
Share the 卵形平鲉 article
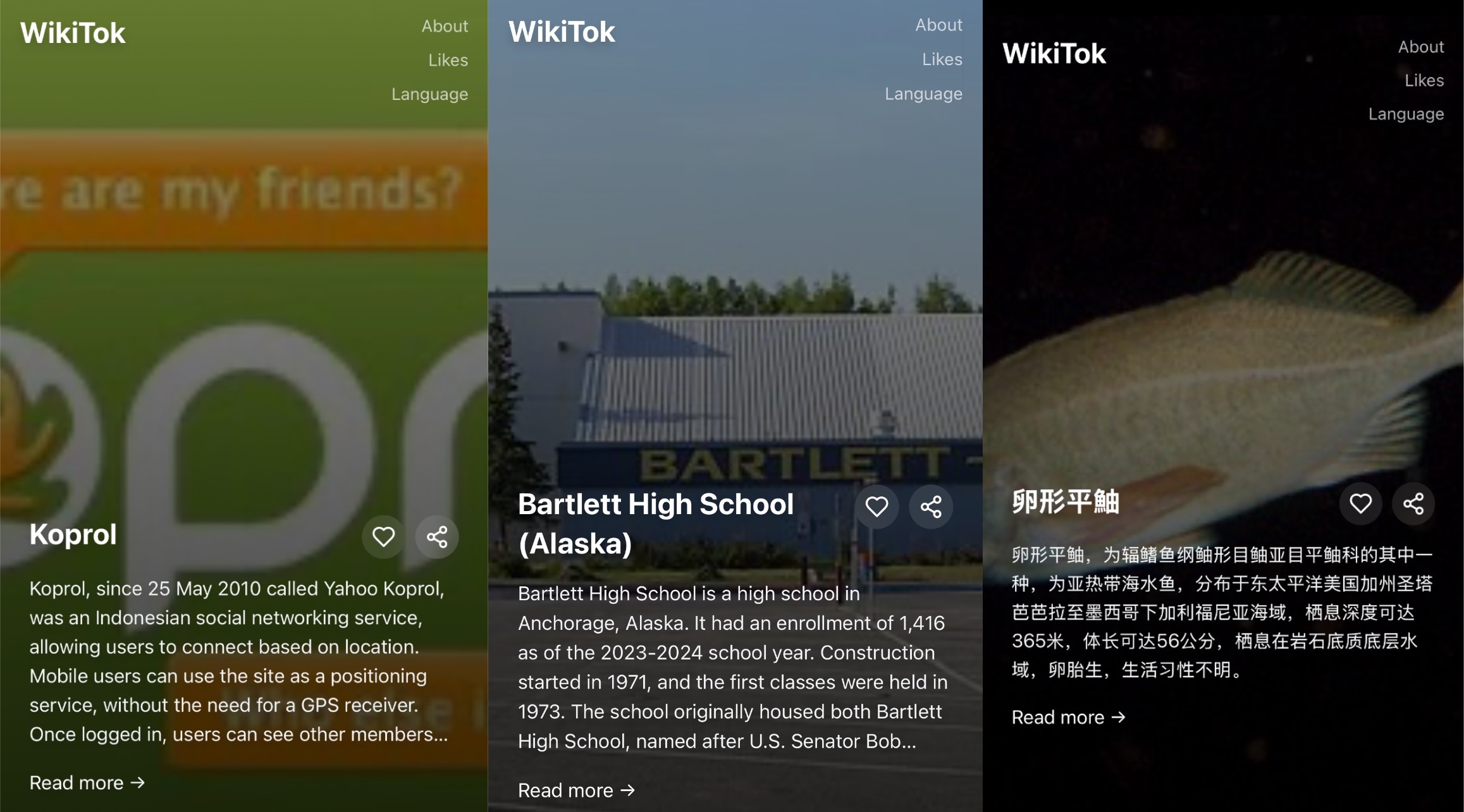(x=1413, y=504)
